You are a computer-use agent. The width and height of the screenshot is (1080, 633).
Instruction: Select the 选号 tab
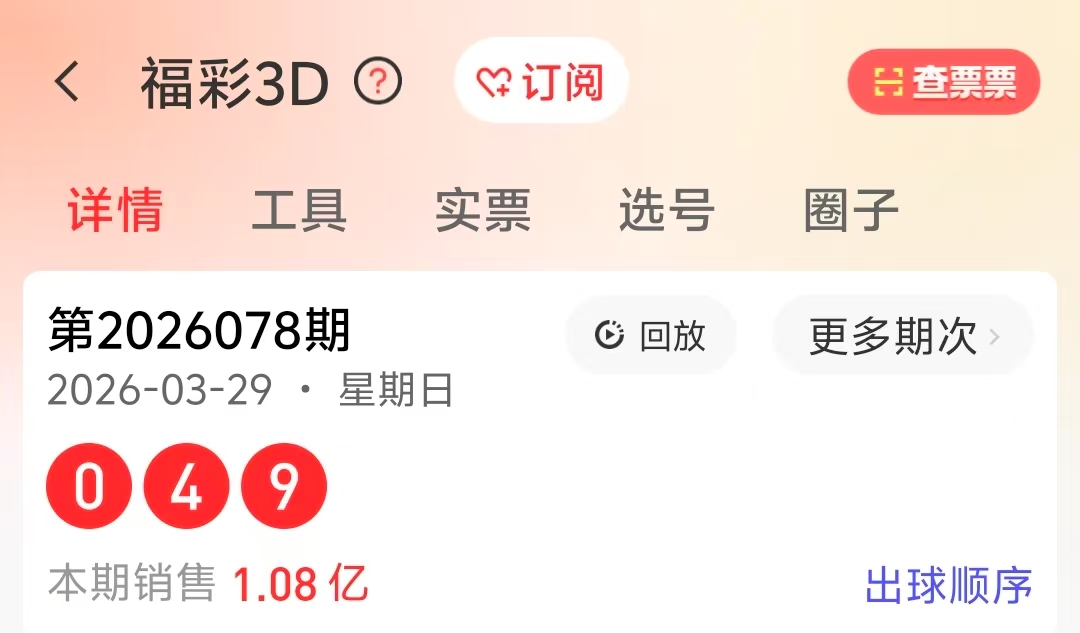pos(667,210)
